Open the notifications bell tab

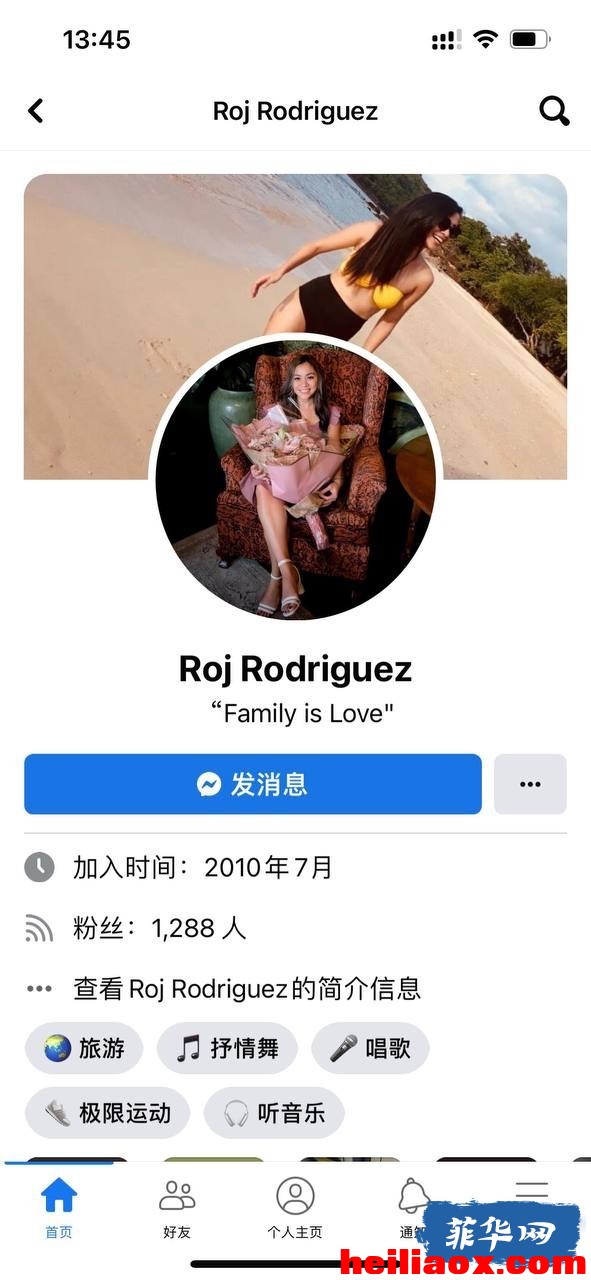click(x=413, y=1208)
